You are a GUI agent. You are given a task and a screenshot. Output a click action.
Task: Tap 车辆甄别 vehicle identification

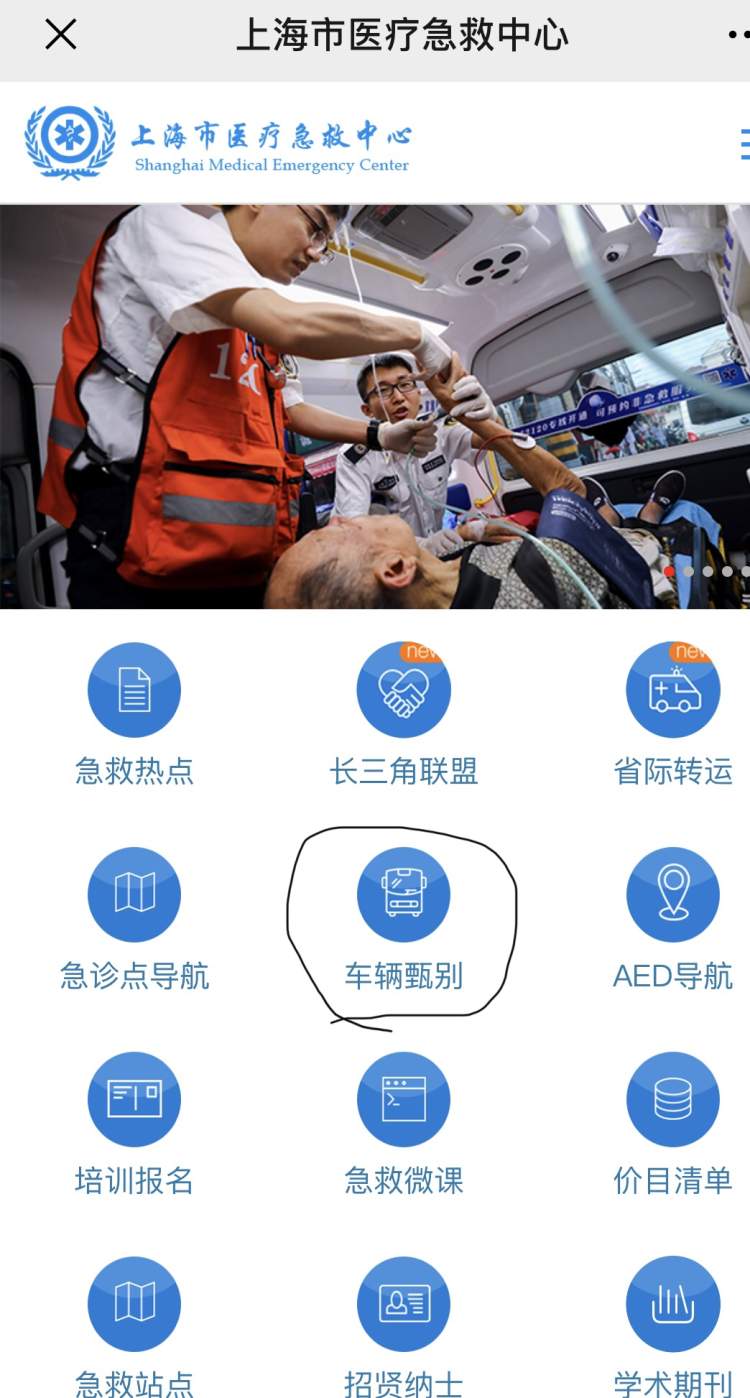pyautogui.click(x=404, y=895)
